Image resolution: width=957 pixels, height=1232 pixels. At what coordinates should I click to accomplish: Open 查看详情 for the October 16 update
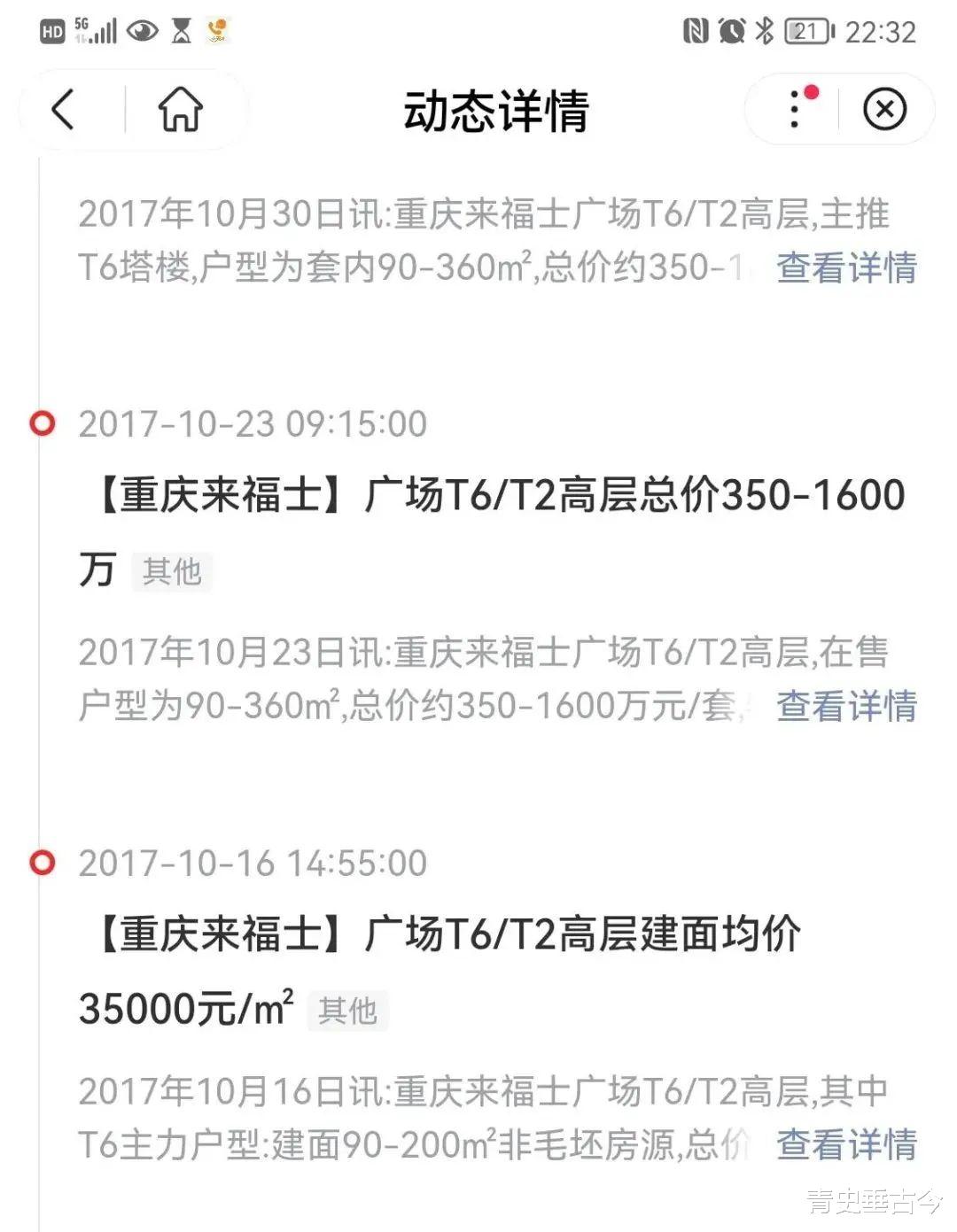844,1145
